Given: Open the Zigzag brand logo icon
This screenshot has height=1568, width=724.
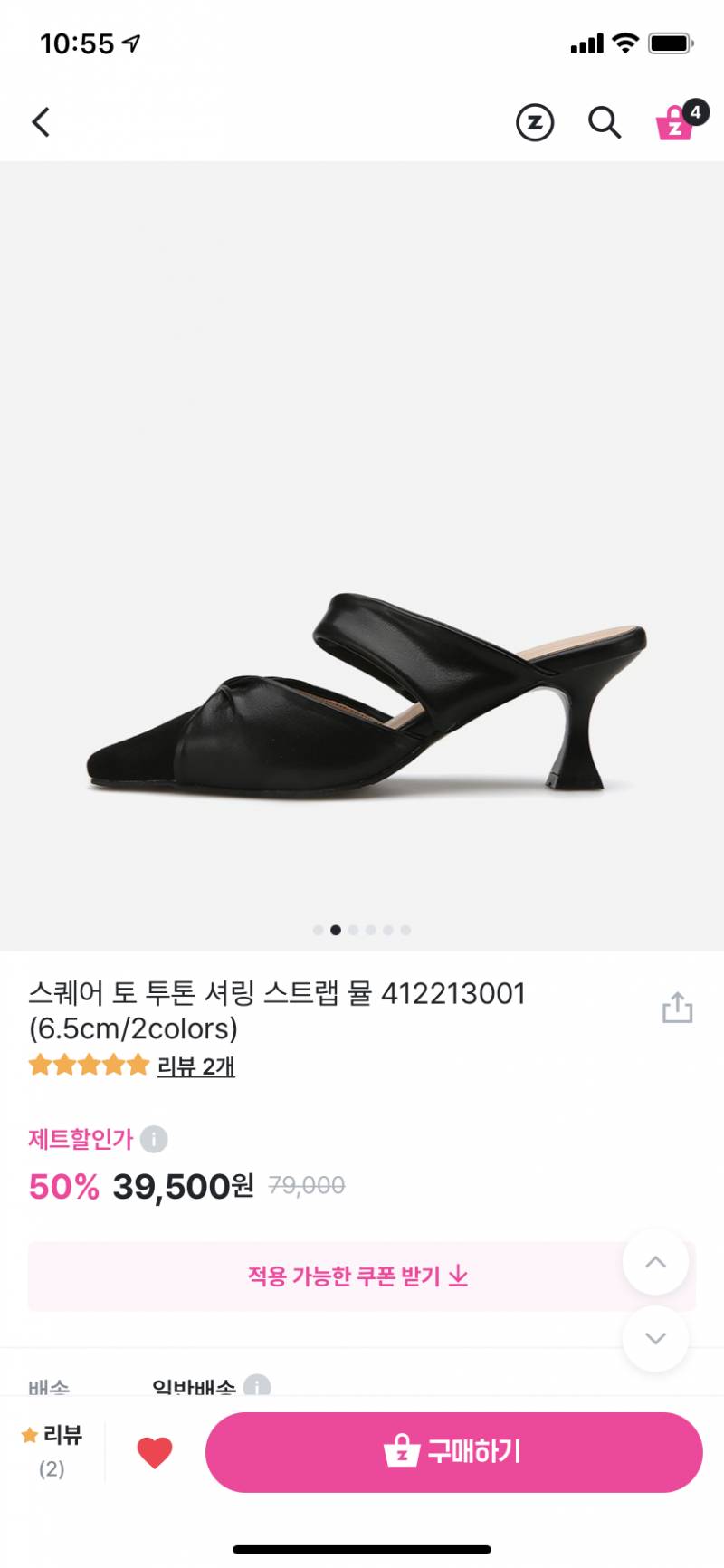Looking at the screenshot, I should [535, 123].
